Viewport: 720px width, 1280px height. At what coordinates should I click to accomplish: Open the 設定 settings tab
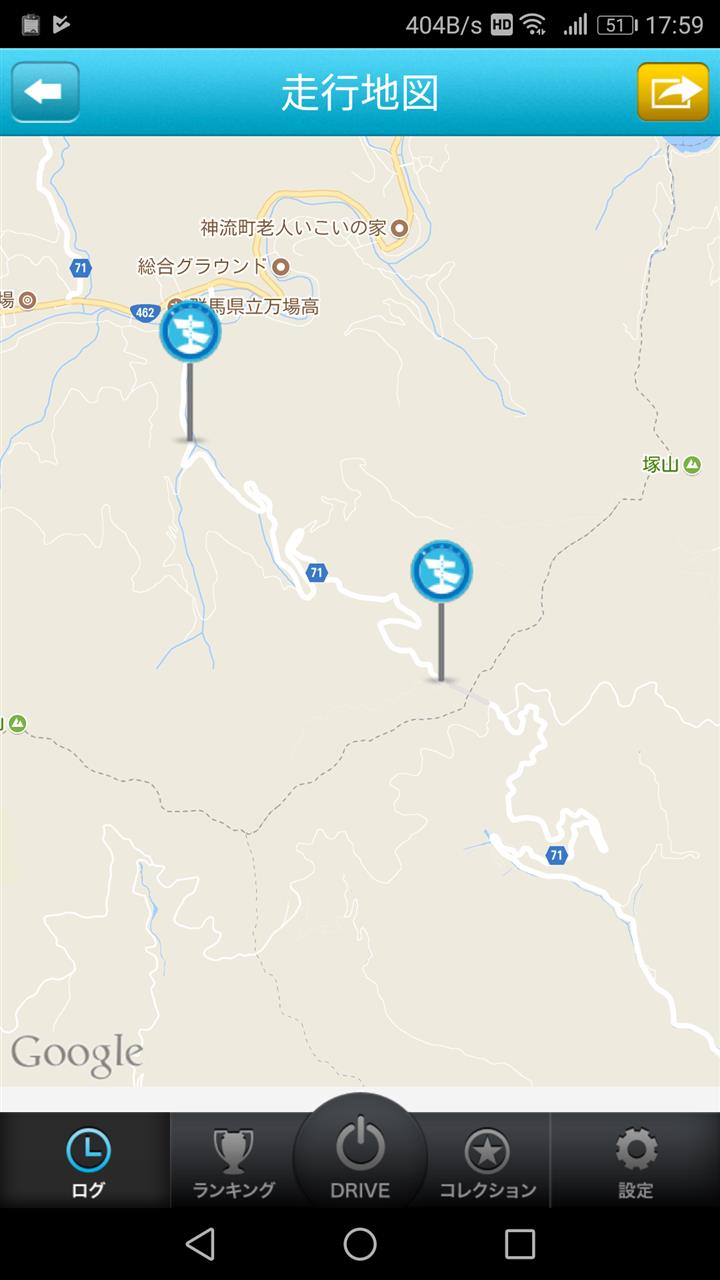(635, 1160)
